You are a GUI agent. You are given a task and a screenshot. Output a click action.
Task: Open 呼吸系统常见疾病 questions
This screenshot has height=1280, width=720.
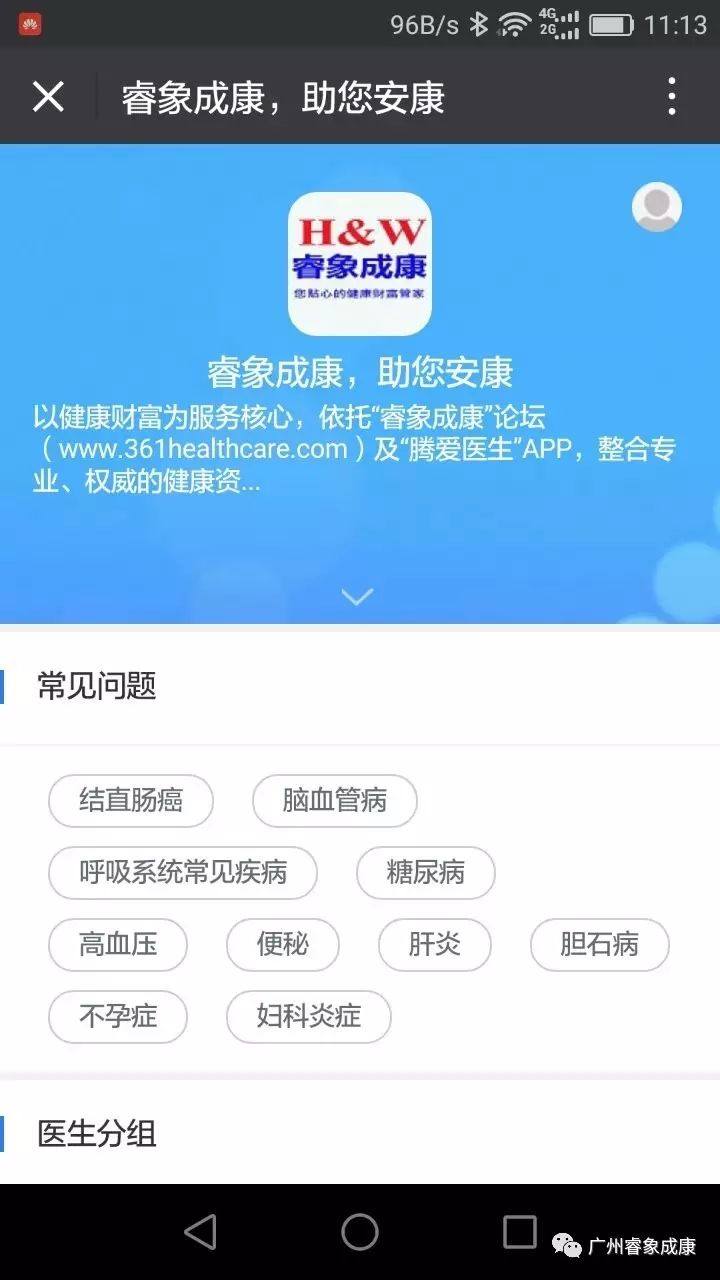click(x=183, y=873)
